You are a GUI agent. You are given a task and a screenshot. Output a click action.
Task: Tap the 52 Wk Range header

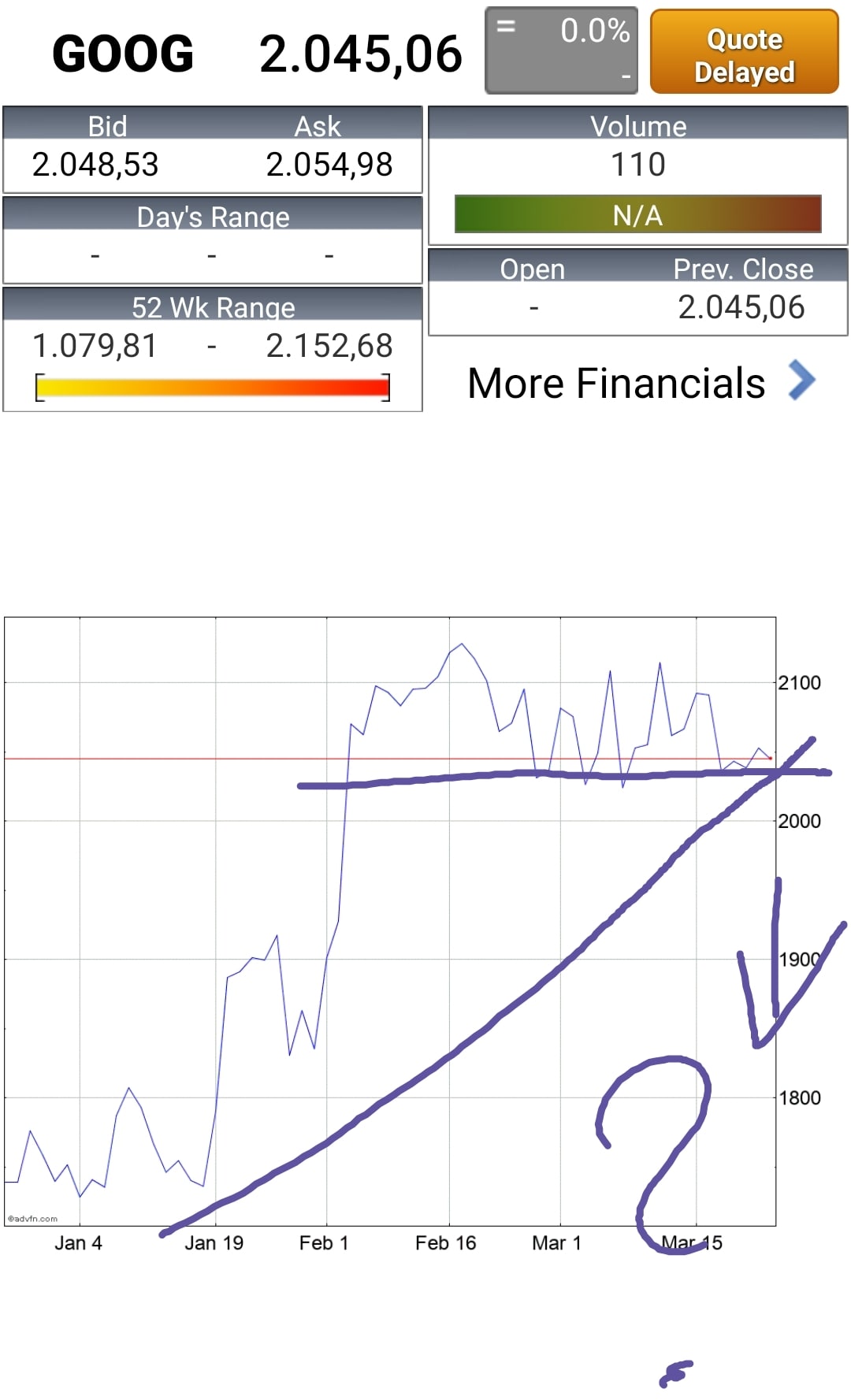point(211,307)
